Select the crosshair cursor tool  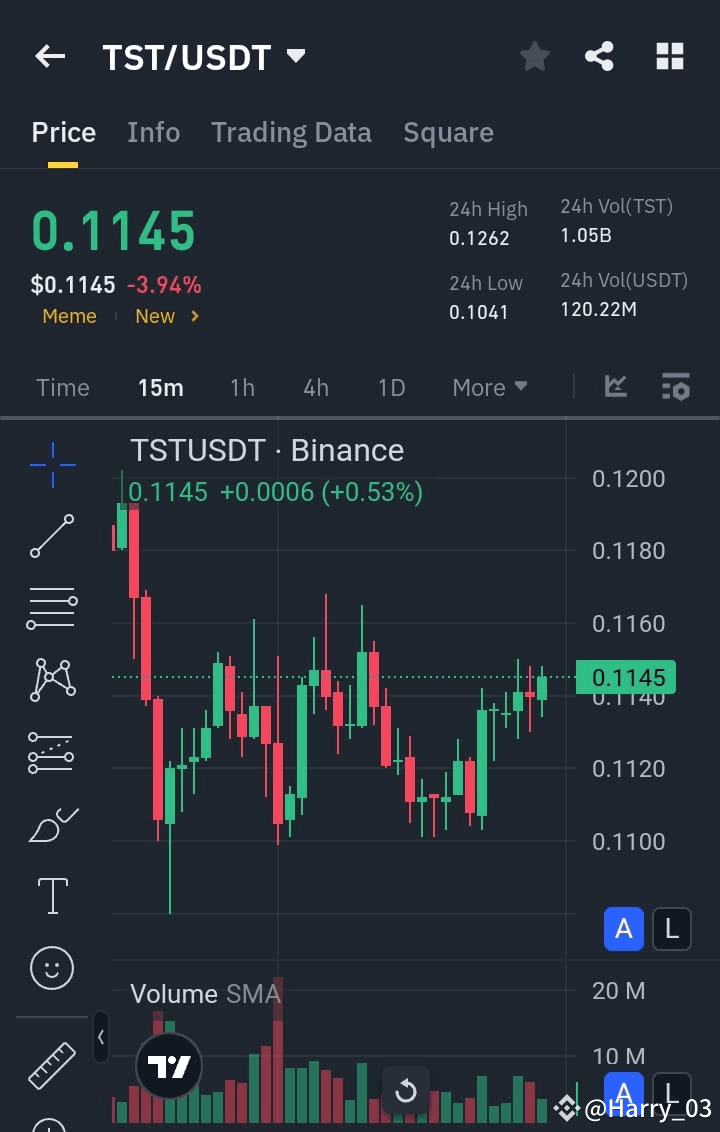point(52,463)
